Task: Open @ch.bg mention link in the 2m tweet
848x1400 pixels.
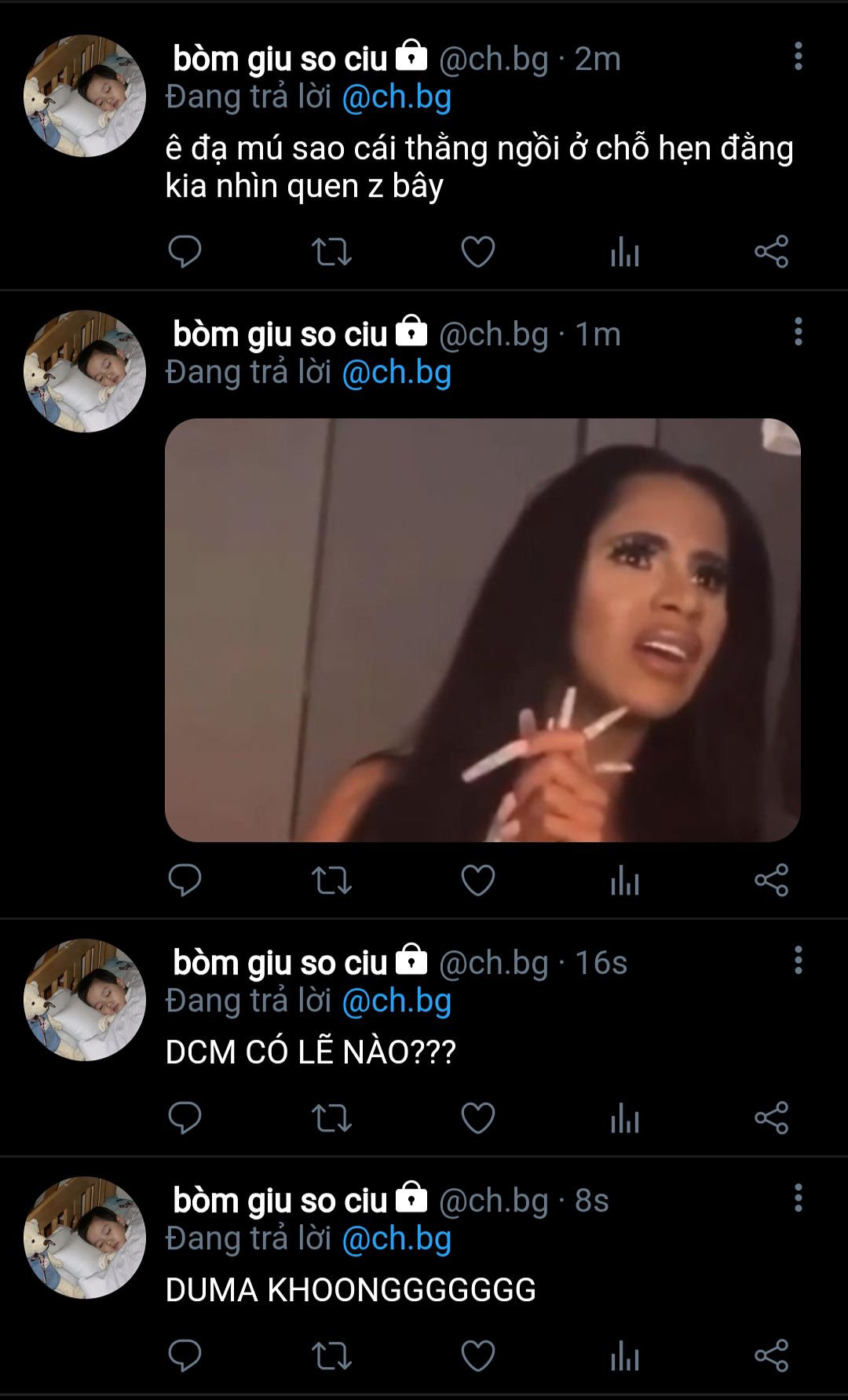Action: [x=397, y=97]
